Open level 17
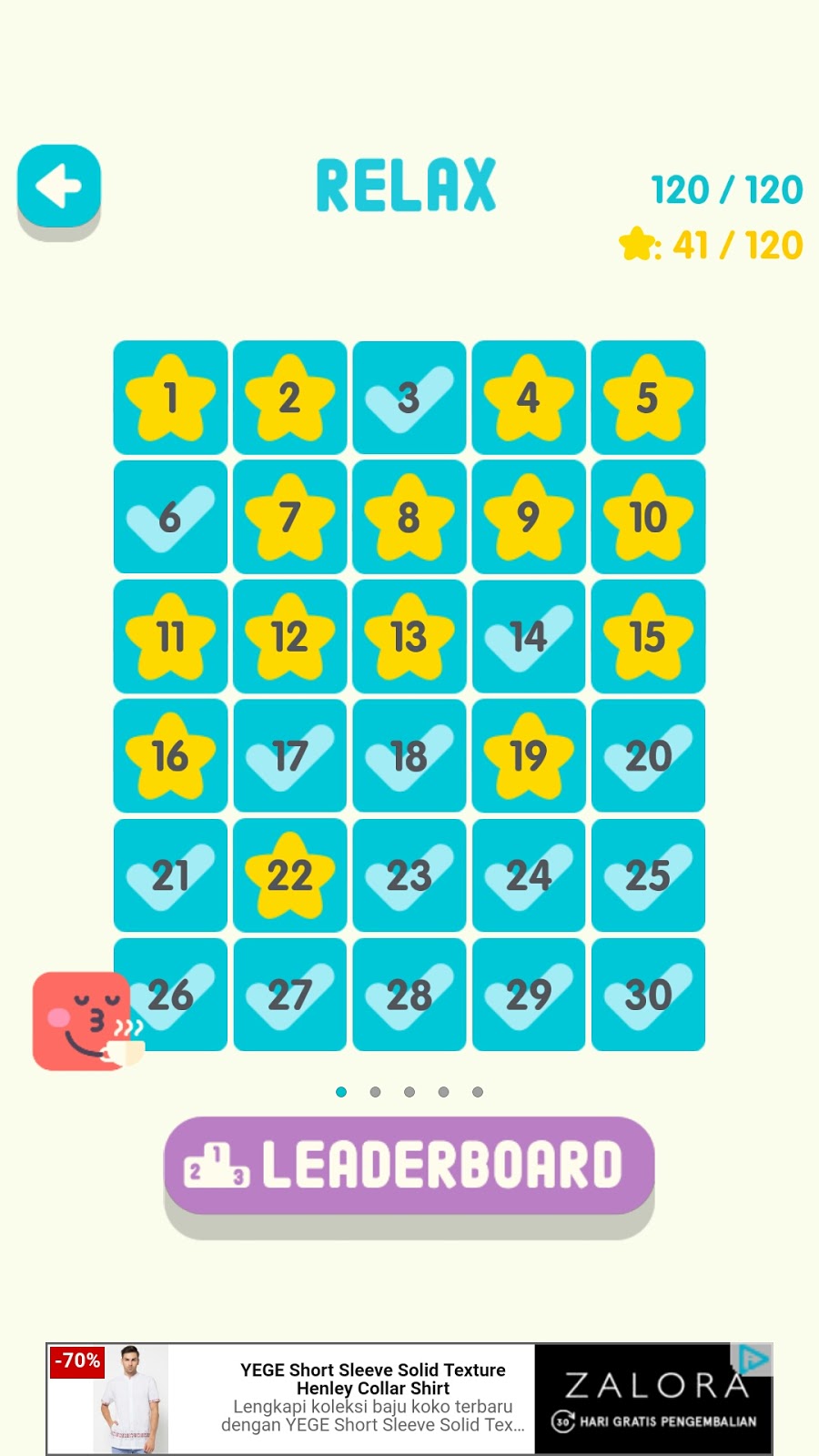This screenshot has height=1456, width=819. (x=289, y=755)
